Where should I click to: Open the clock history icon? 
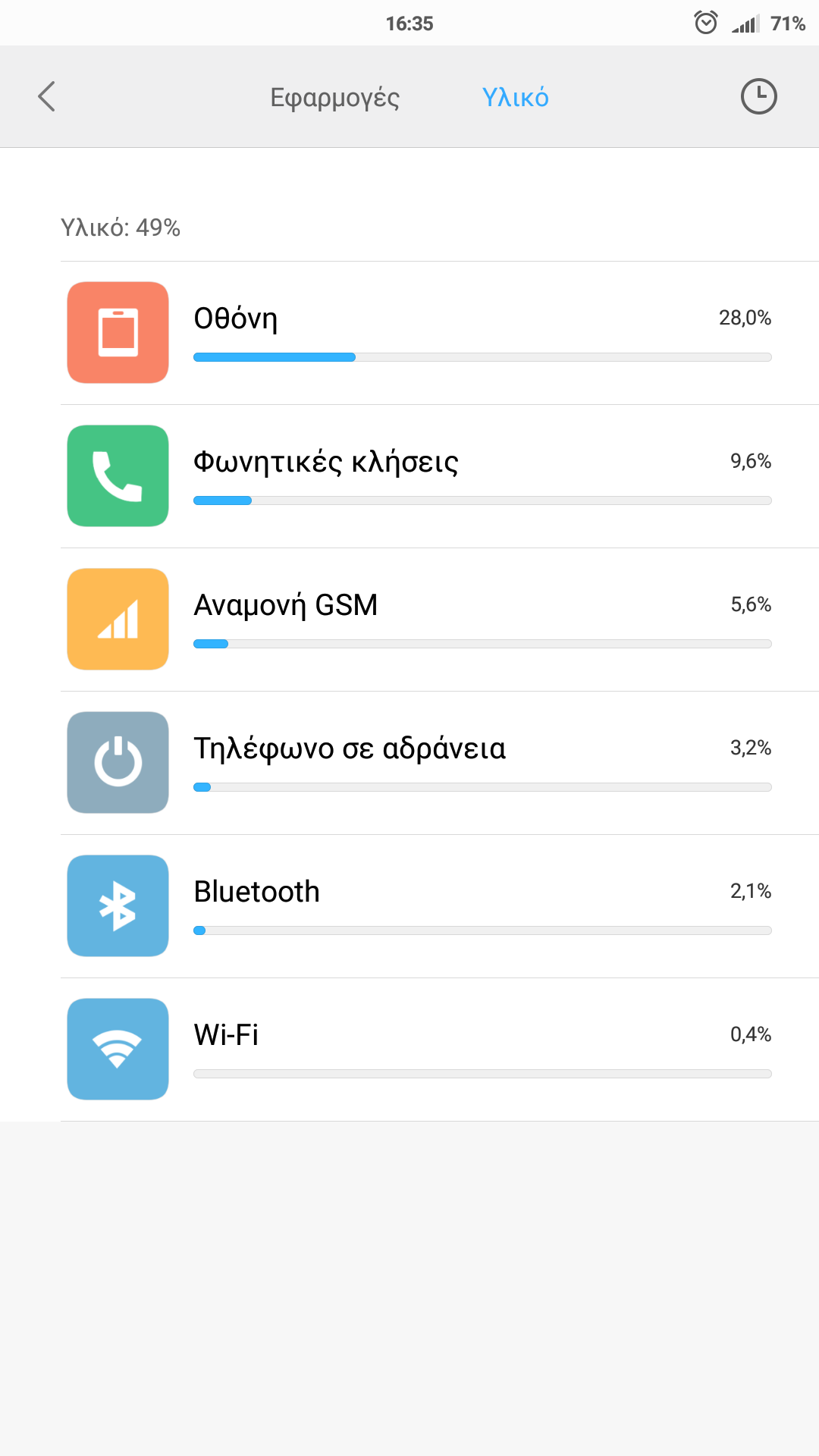[758, 96]
